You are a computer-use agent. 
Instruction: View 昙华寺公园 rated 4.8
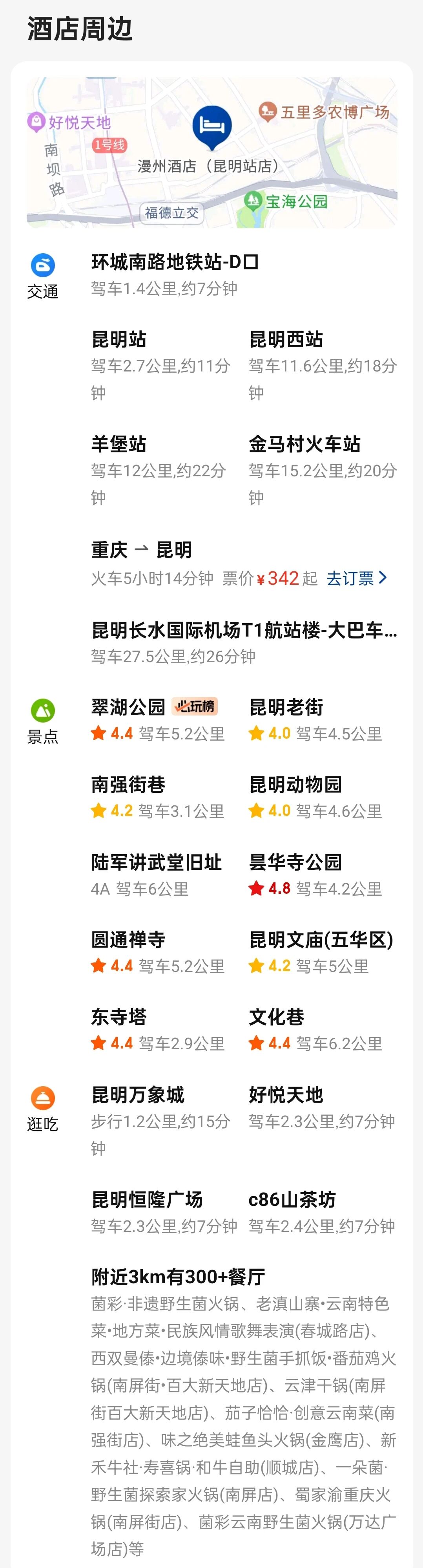pyautogui.click(x=295, y=862)
